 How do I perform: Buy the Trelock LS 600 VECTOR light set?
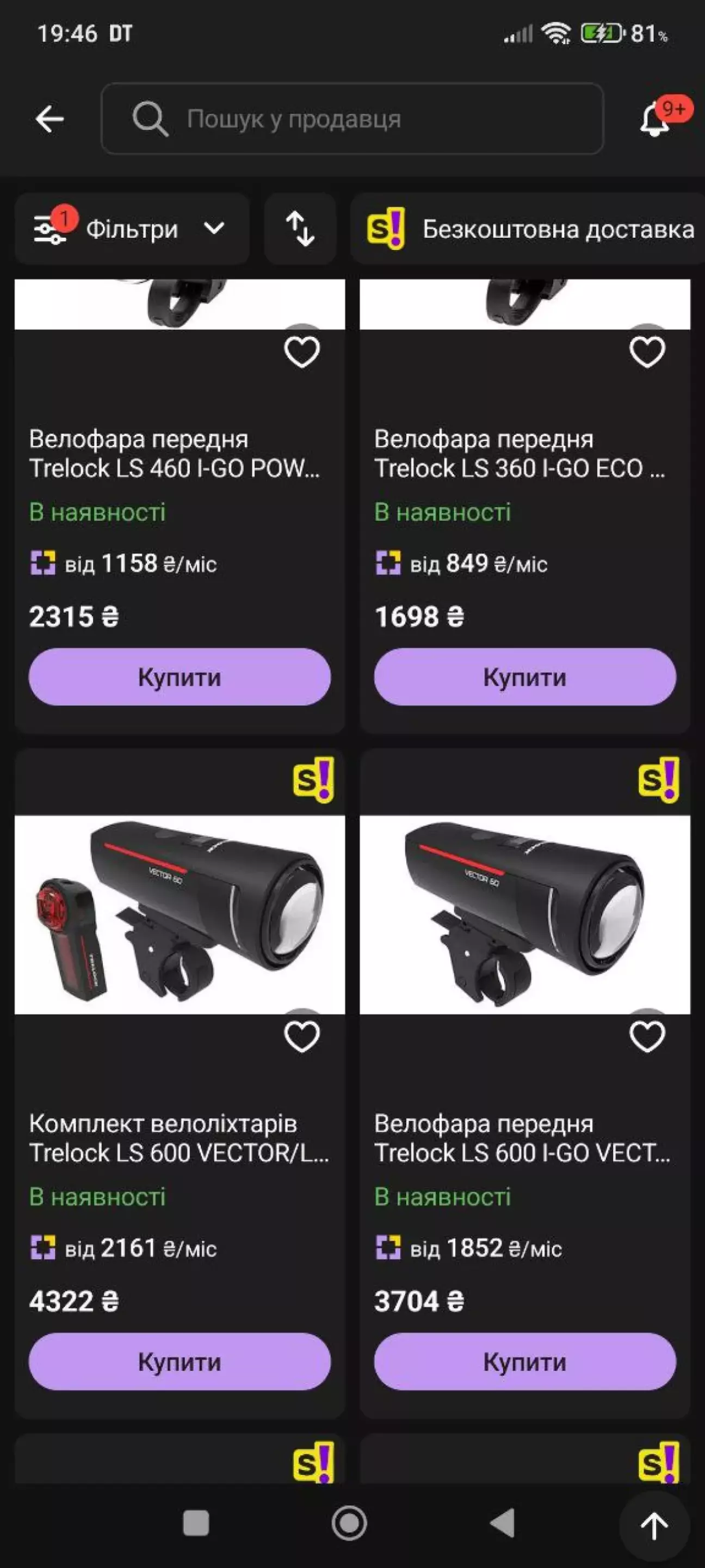click(180, 1362)
